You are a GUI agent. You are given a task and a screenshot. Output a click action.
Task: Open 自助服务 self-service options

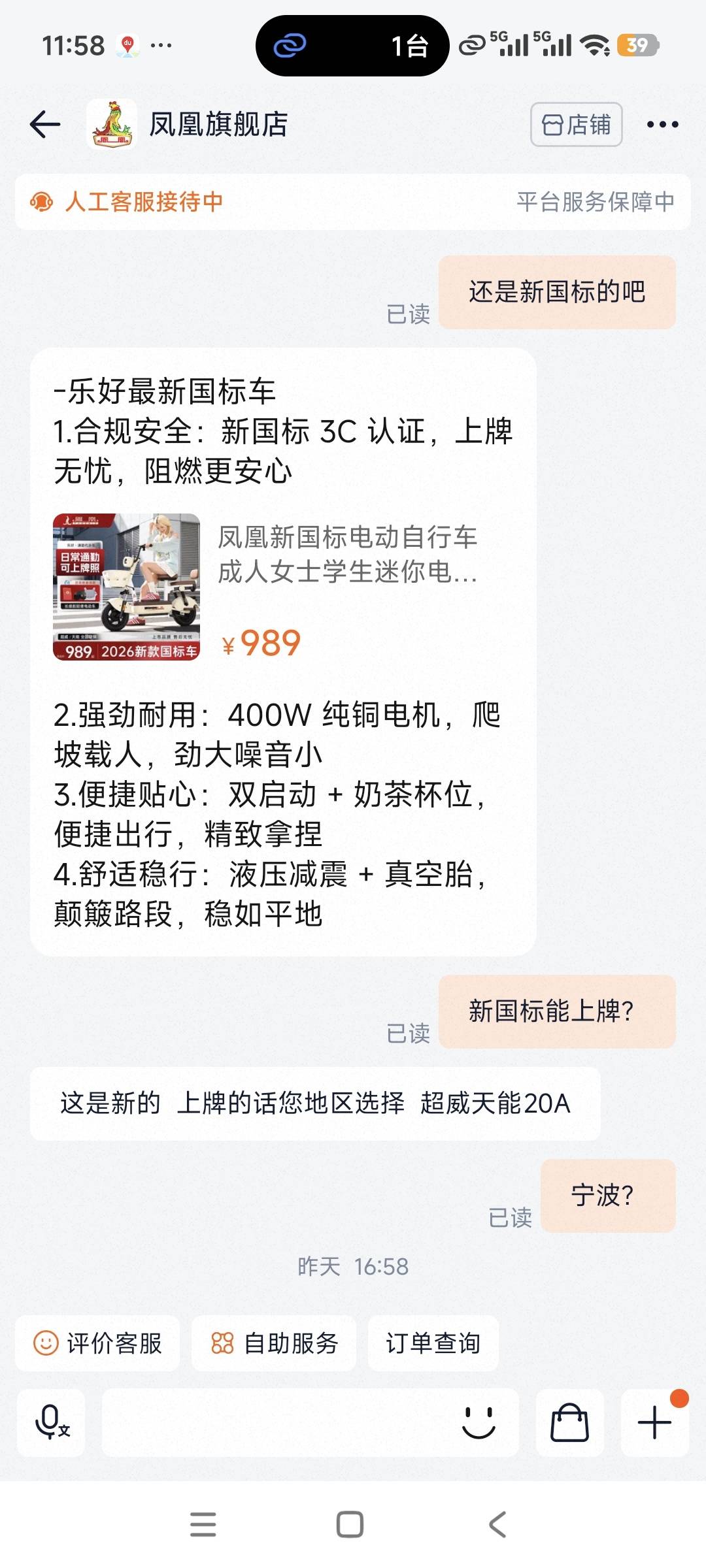[x=274, y=1343]
